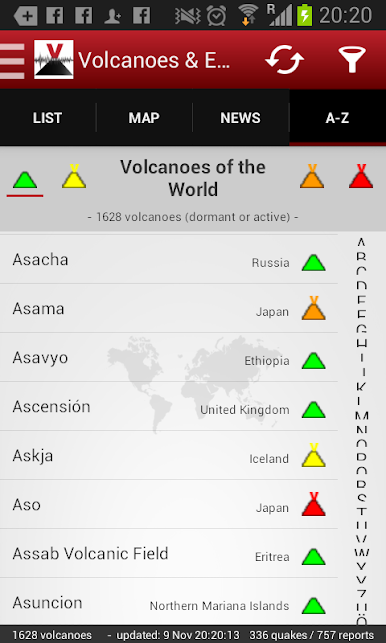Switch to the NEWS tab
386x643 pixels.
(x=240, y=118)
